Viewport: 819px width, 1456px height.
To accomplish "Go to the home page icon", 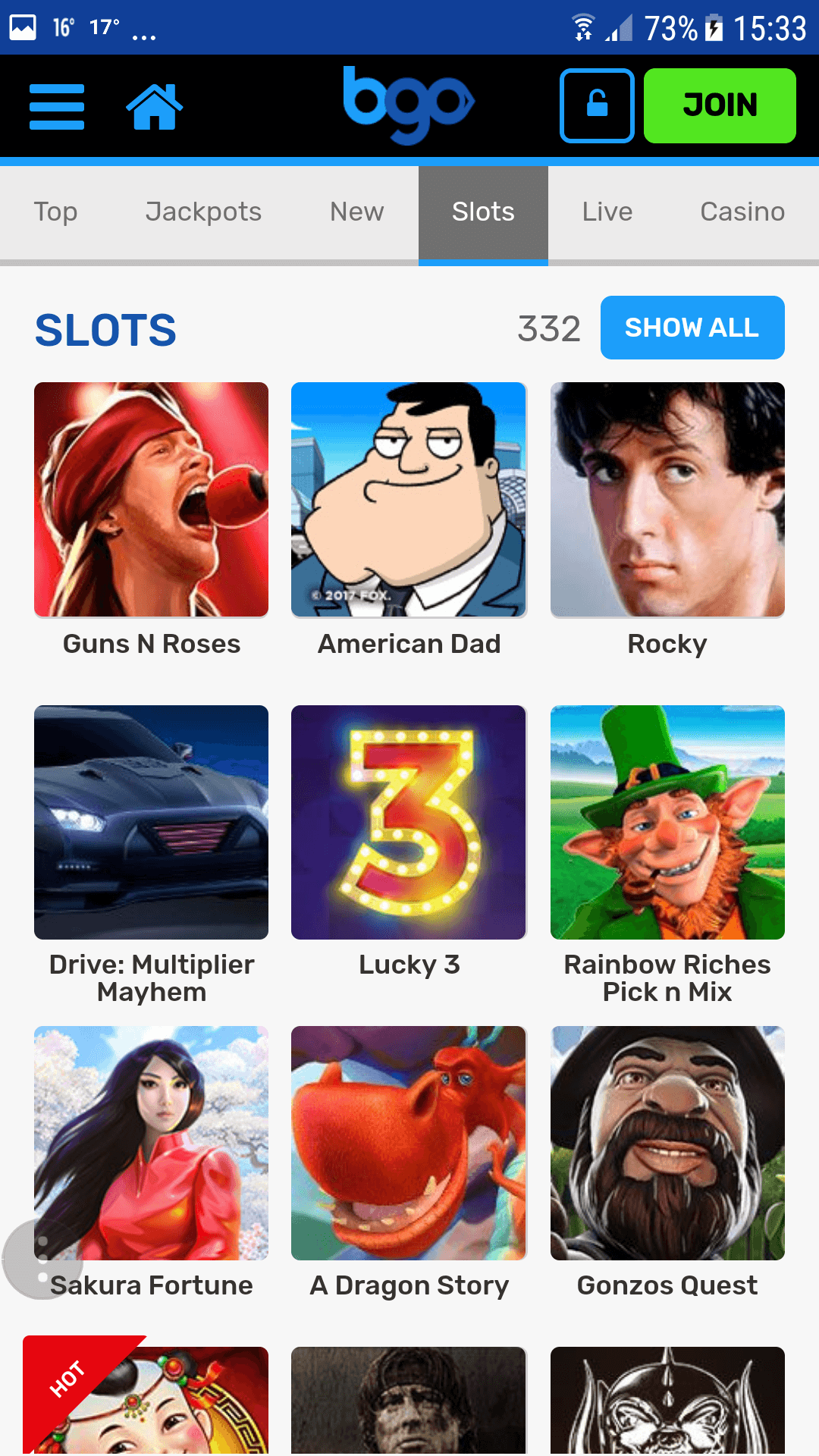I will coord(155,106).
